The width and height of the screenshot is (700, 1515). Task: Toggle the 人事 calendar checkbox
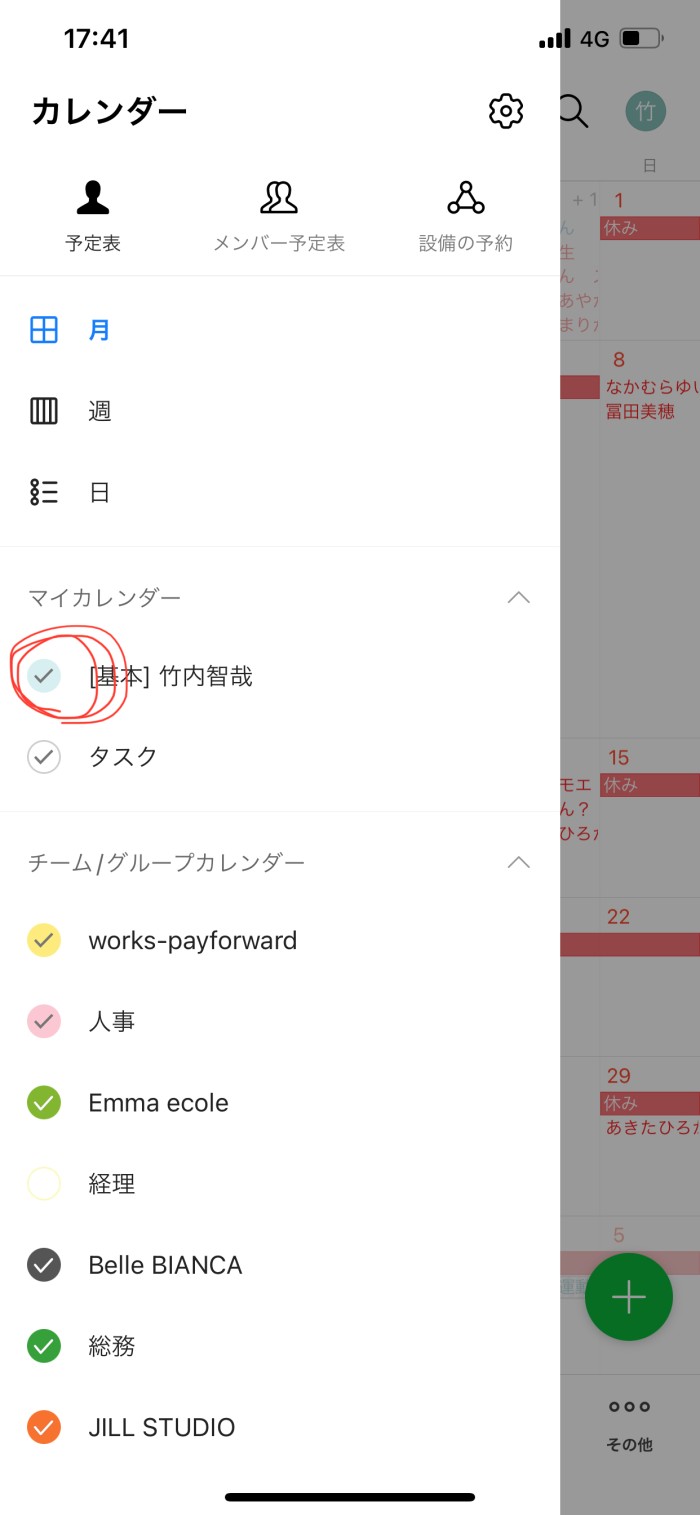click(x=44, y=1021)
